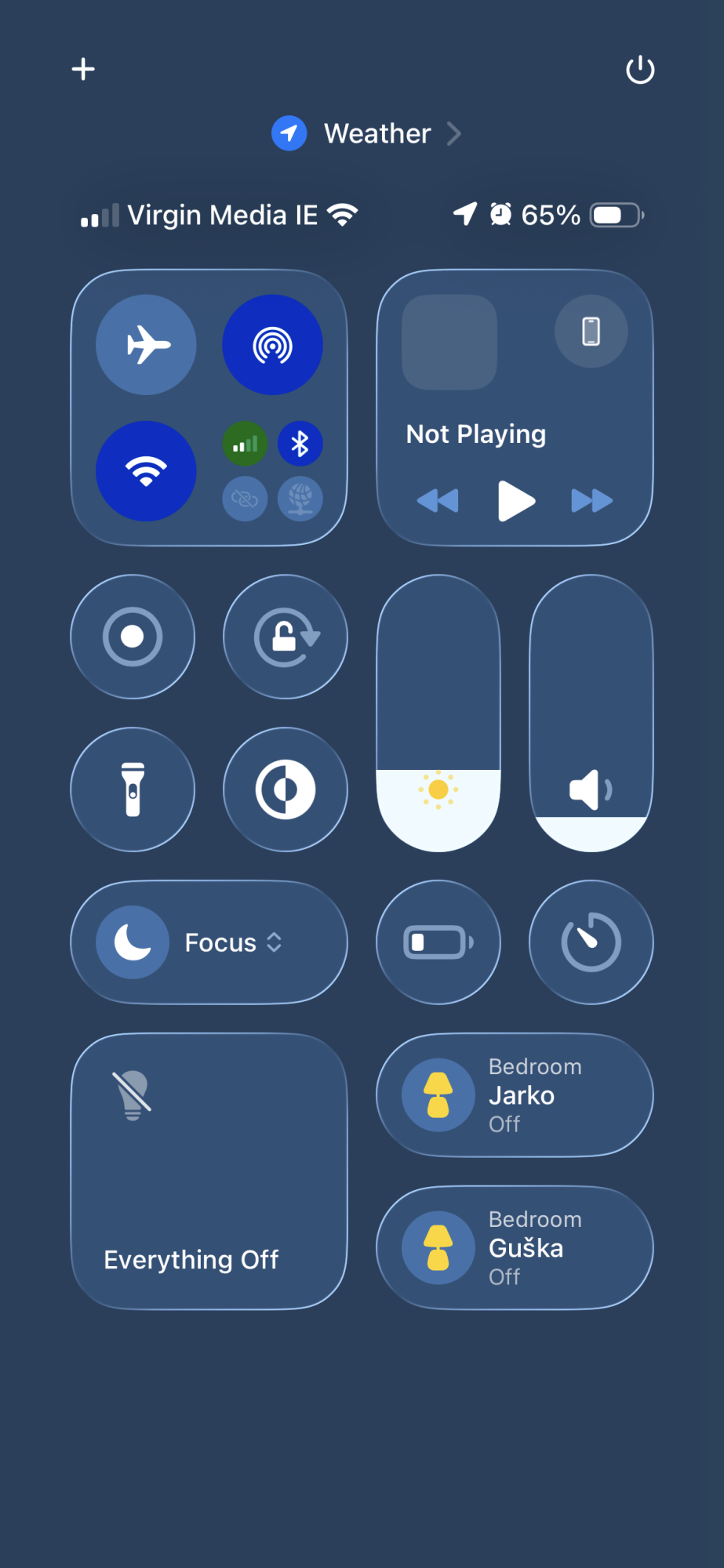Toggle cellular data

coord(245,445)
